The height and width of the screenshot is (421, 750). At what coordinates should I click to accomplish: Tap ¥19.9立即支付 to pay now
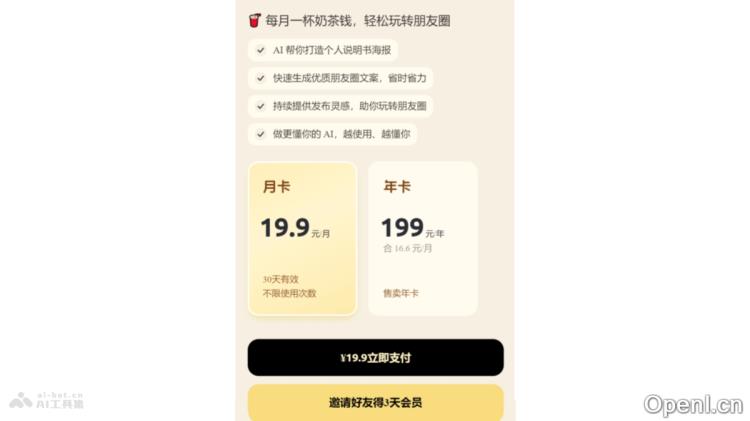pyautogui.click(x=375, y=357)
